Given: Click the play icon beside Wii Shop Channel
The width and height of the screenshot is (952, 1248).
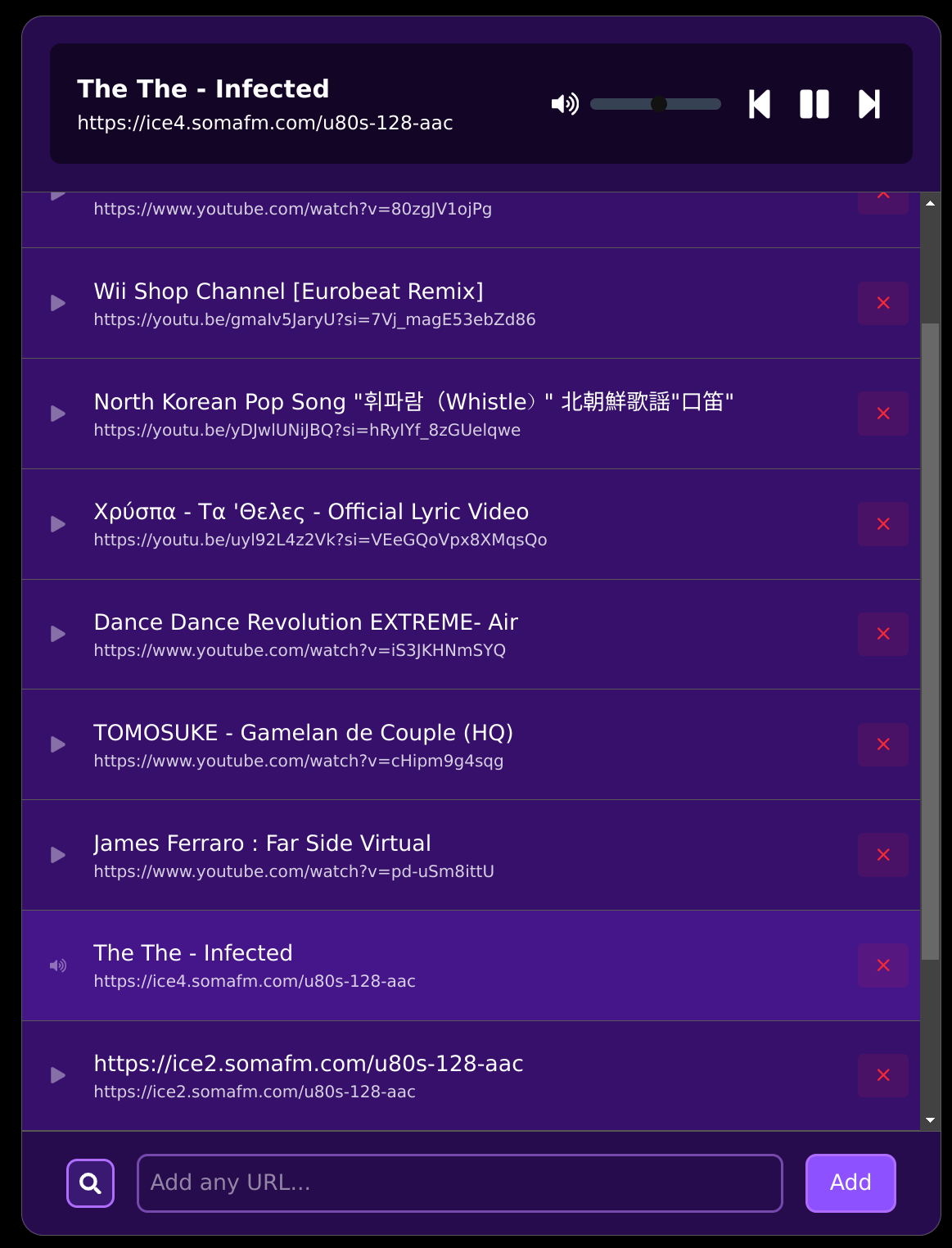Looking at the screenshot, I should point(57,303).
